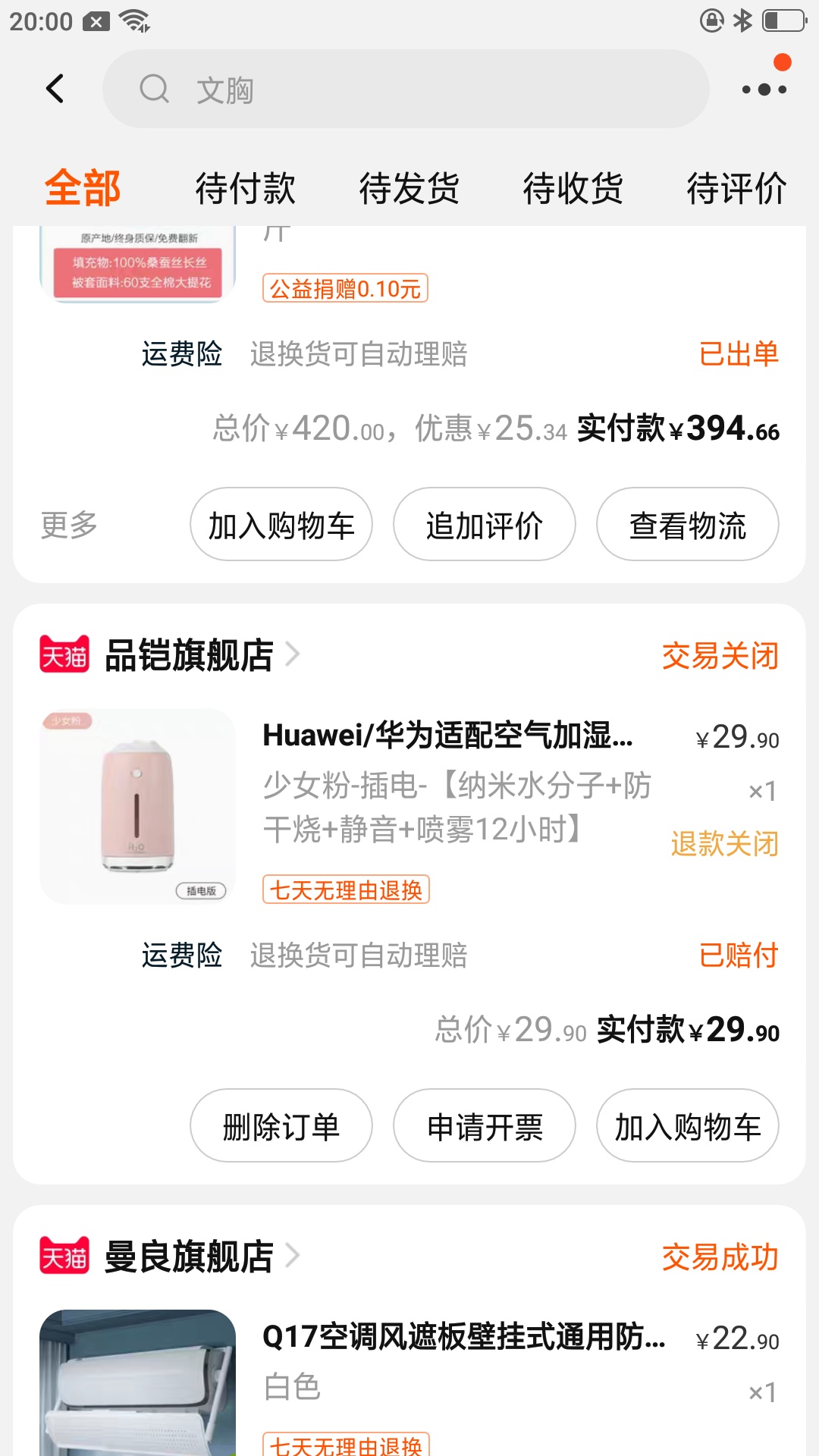Switch to the 待付款 tab
Viewport: 819px width, 1456px height.
click(245, 188)
